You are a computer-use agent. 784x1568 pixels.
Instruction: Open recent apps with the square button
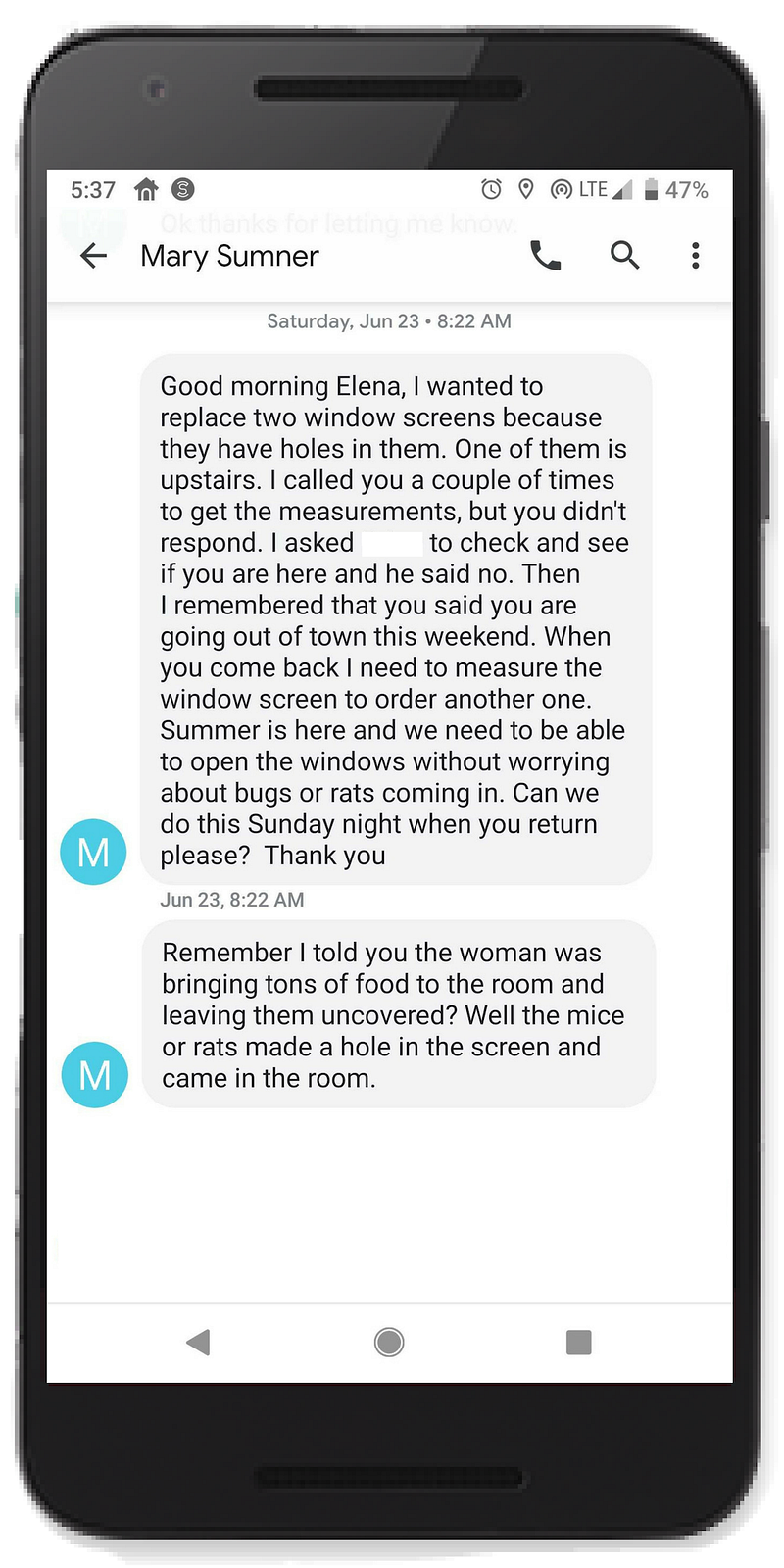coord(578,1342)
